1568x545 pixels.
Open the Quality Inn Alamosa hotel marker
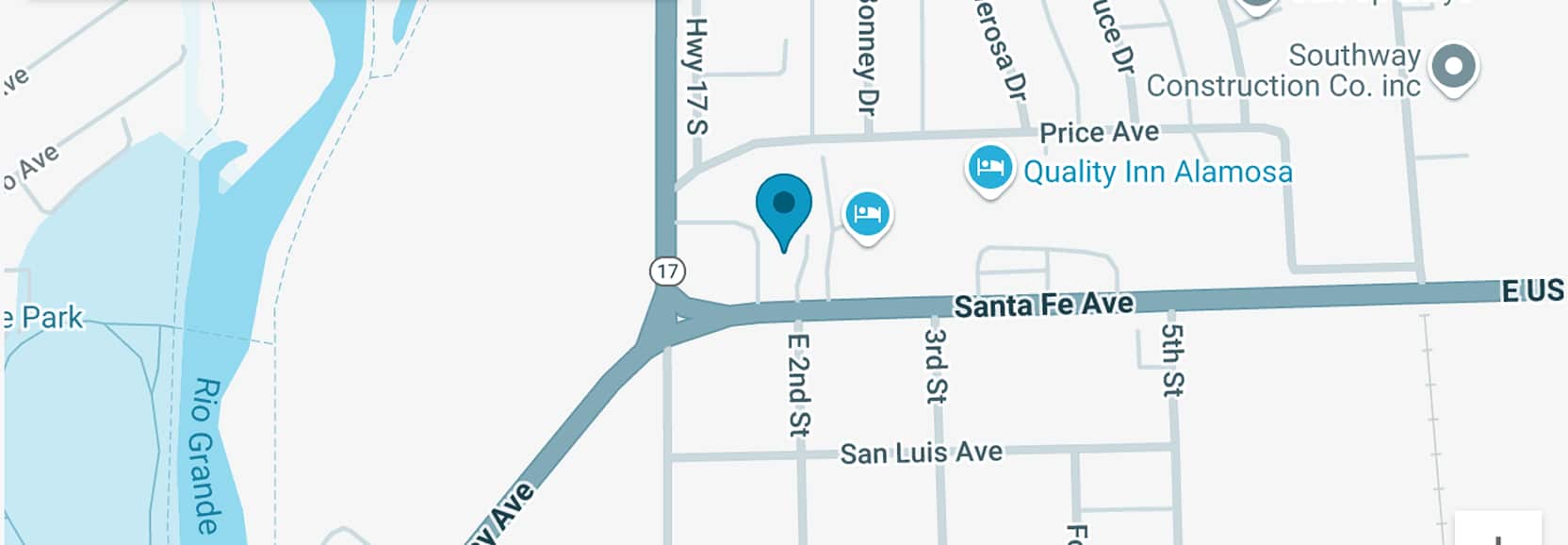[989, 169]
